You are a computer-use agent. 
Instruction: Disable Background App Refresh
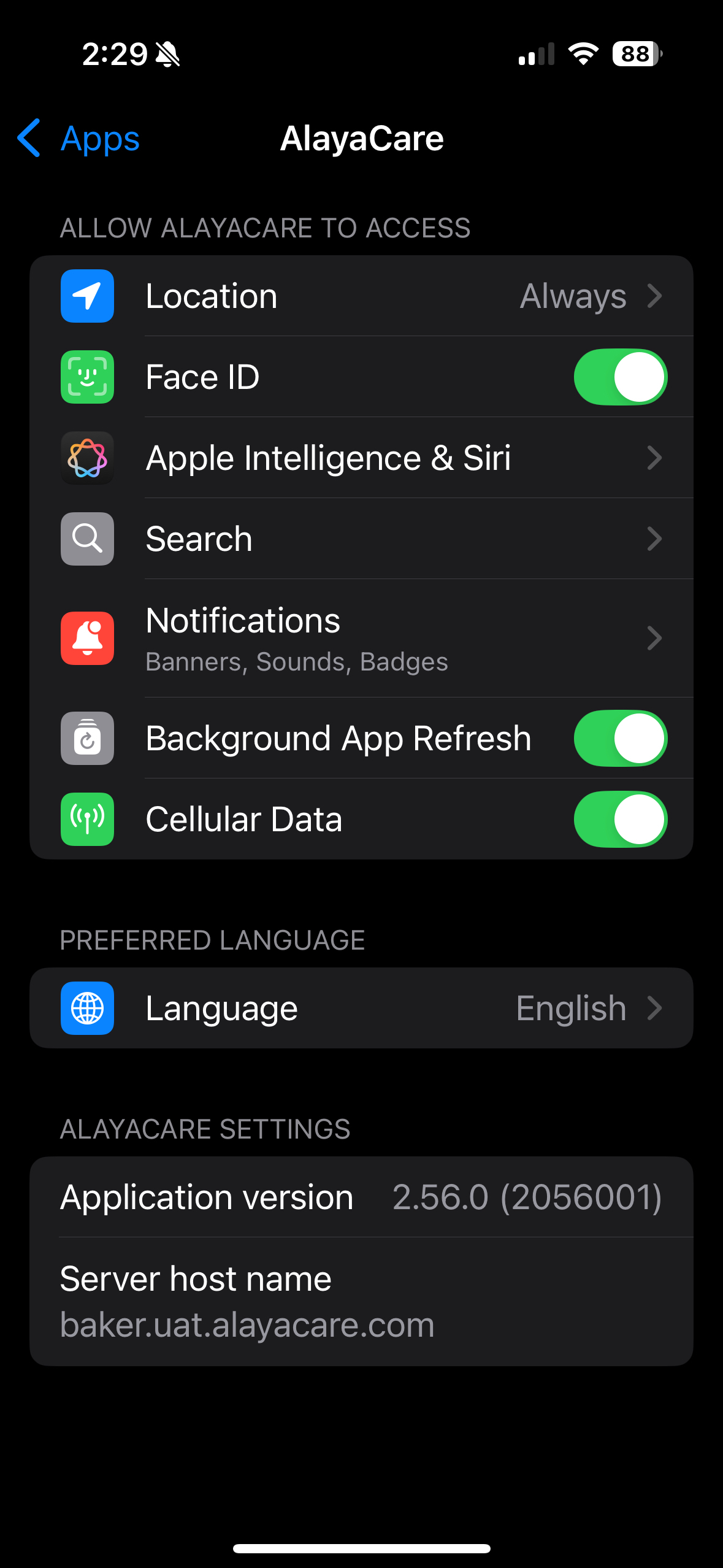click(x=620, y=739)
